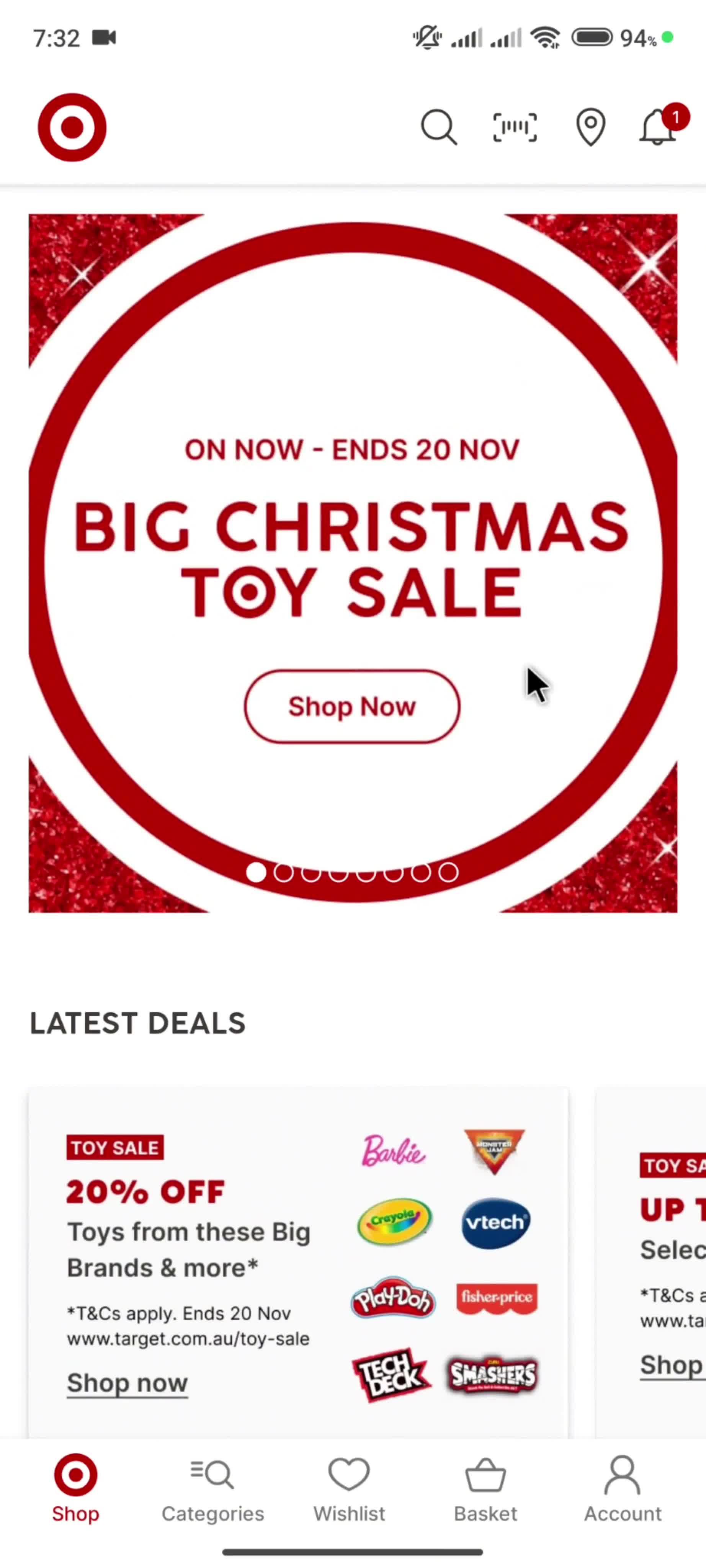Open Wishlist using the heart icon
706x1568 pixels.
point(349,1484)
